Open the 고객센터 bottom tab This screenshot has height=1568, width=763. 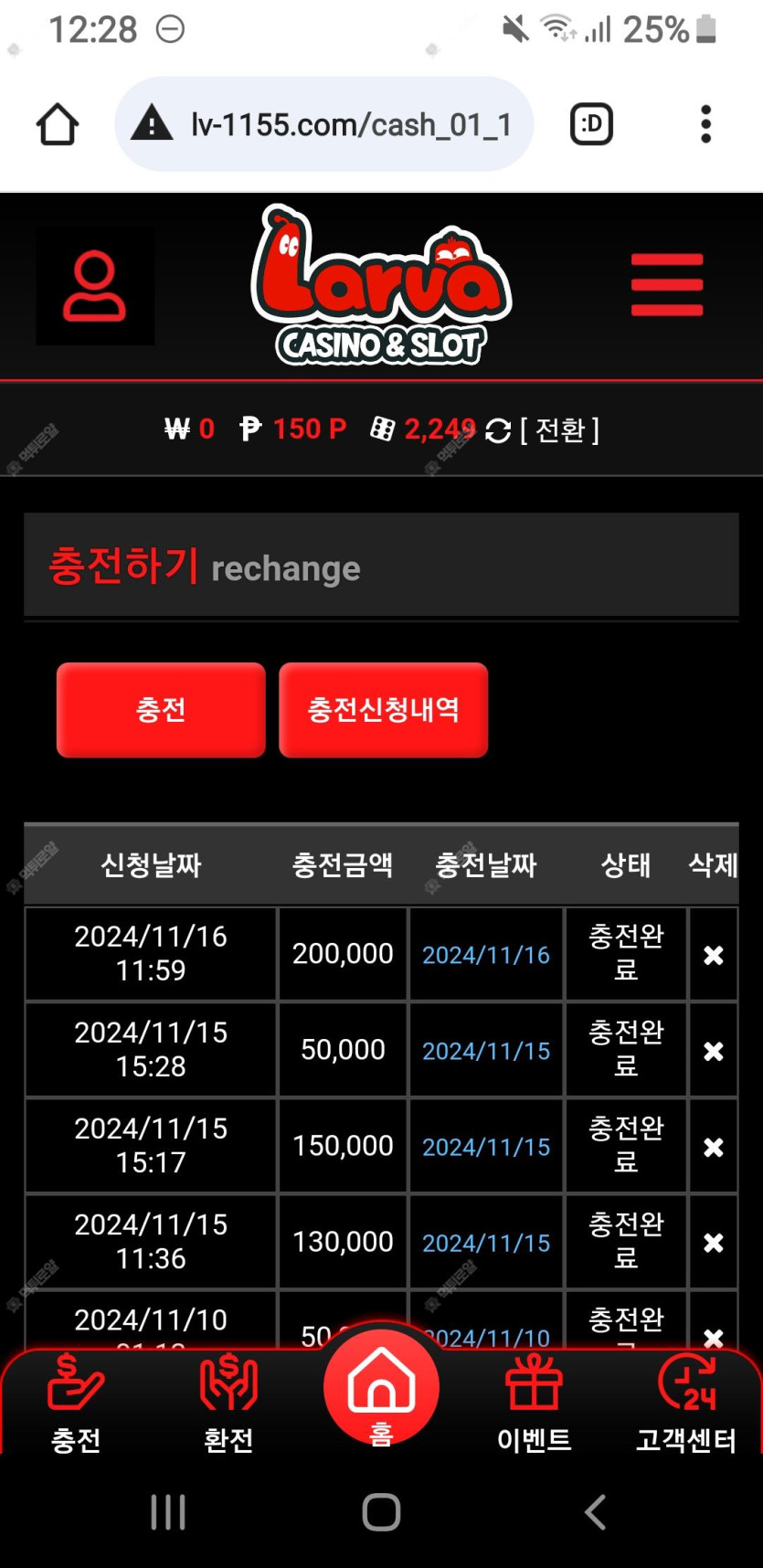(686, 1403)
